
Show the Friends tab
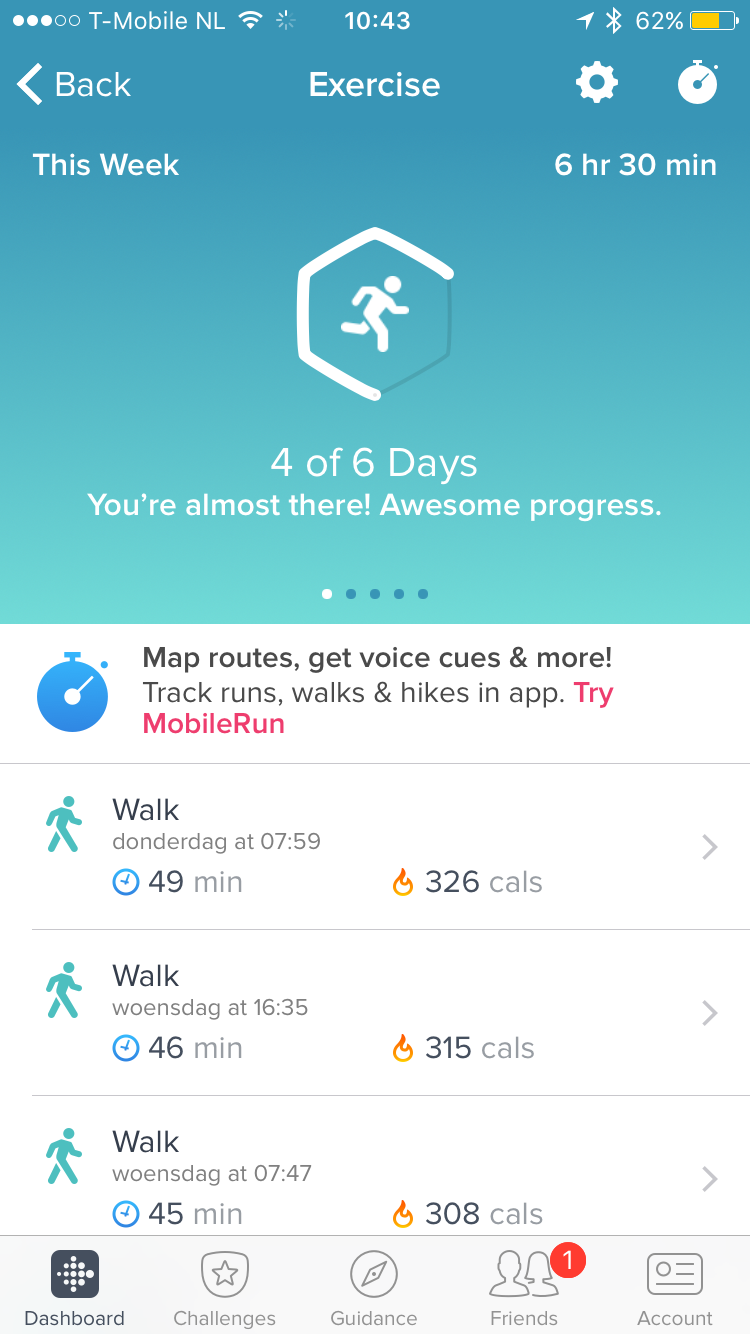[524, 1287]
